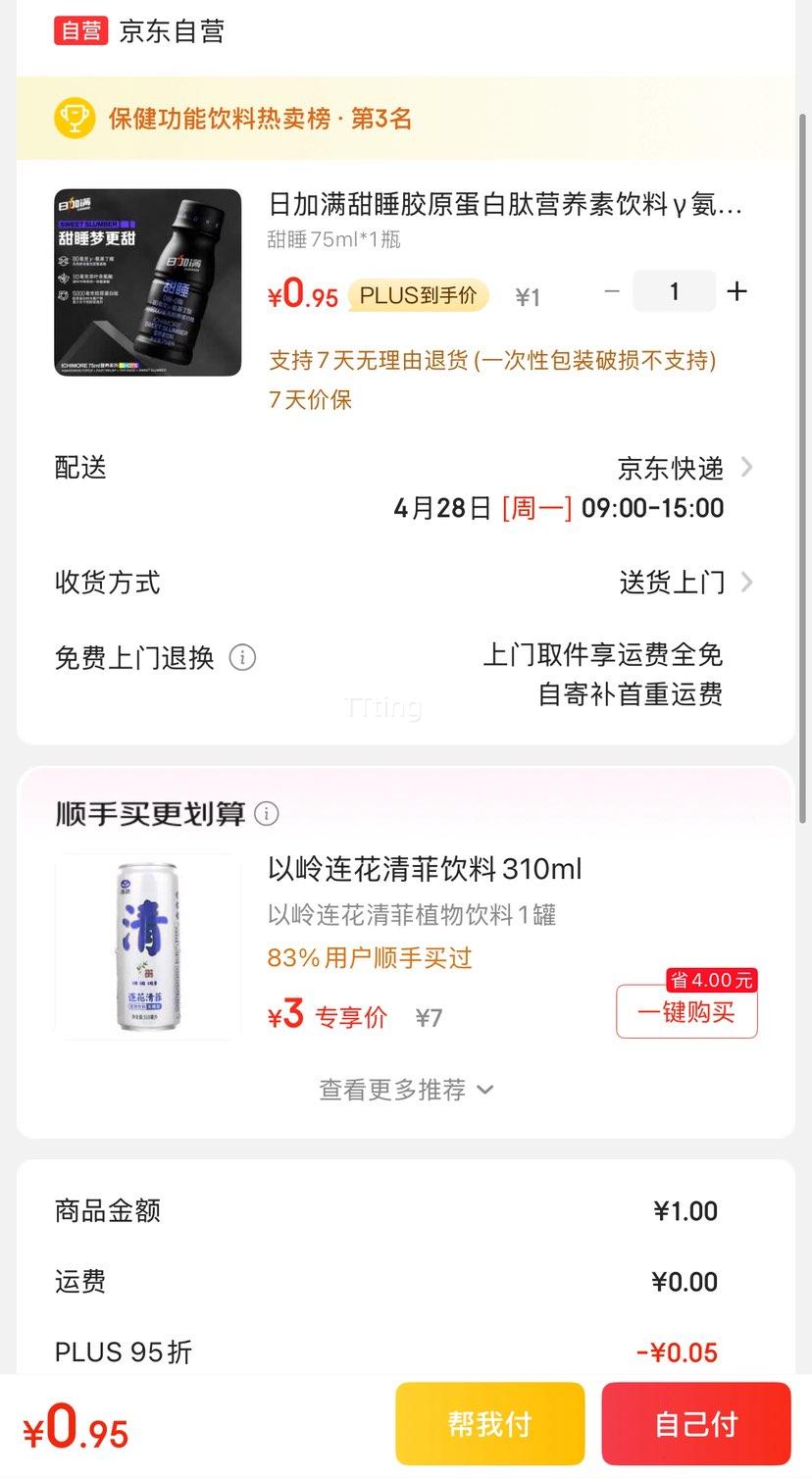Open the 日加满甜睡 product thumbnail
812x1478 pixels.
point(148,282)
